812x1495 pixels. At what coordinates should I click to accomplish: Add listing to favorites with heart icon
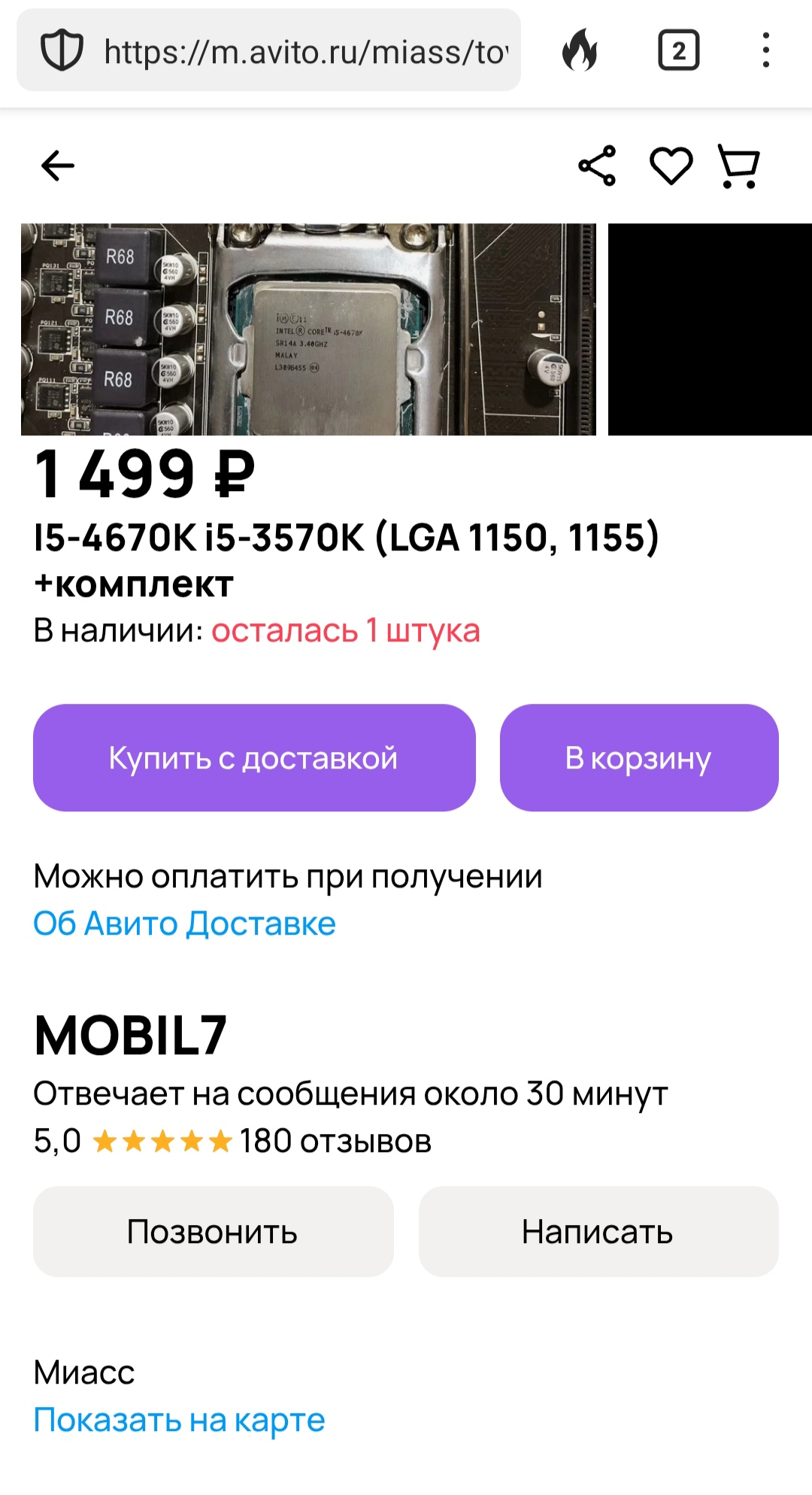tap(671, 166)
